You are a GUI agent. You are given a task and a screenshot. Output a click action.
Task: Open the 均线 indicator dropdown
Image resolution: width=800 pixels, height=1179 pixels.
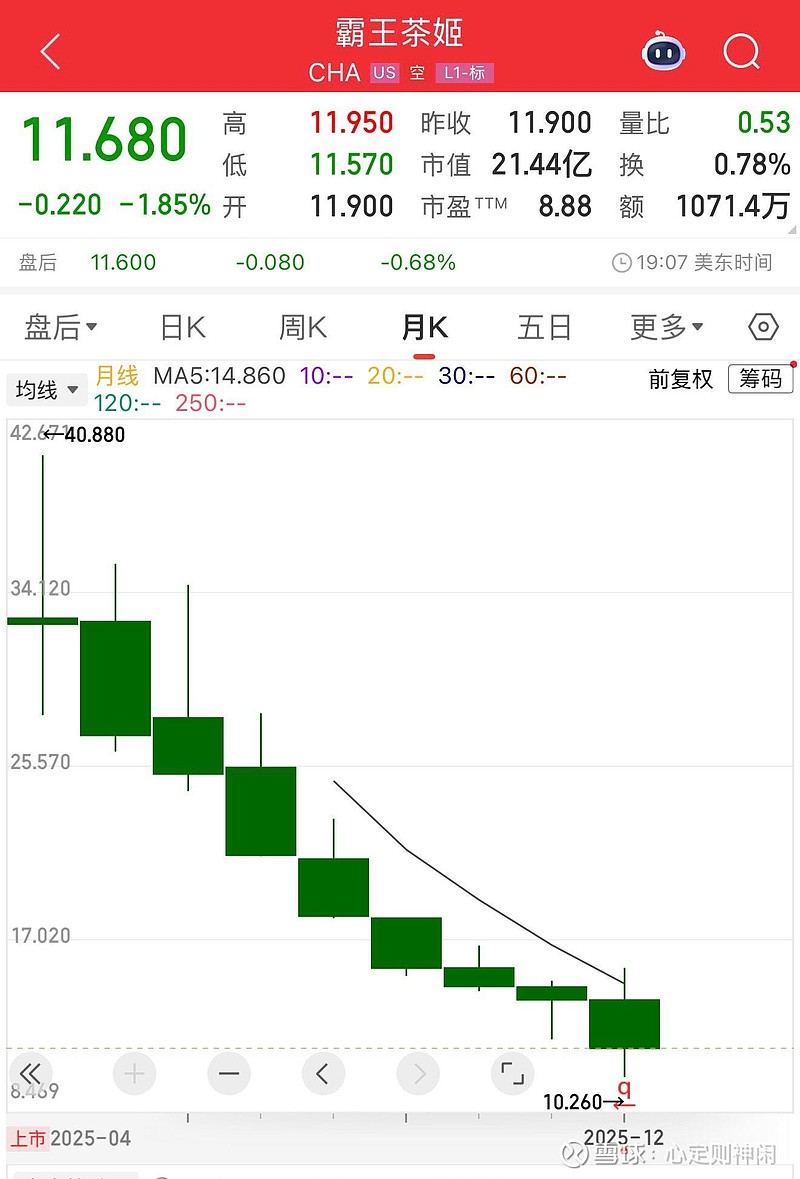coord(47,390)
